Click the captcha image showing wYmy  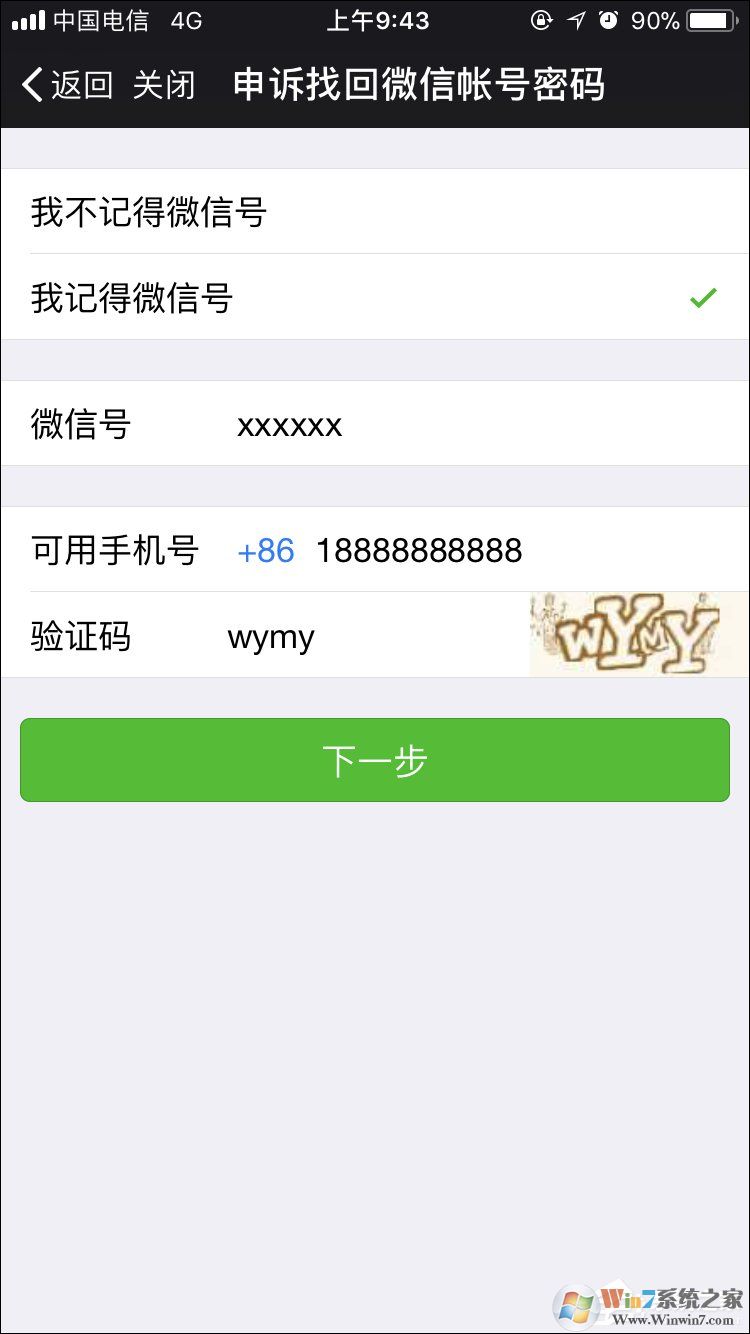(x=638, y=634)
